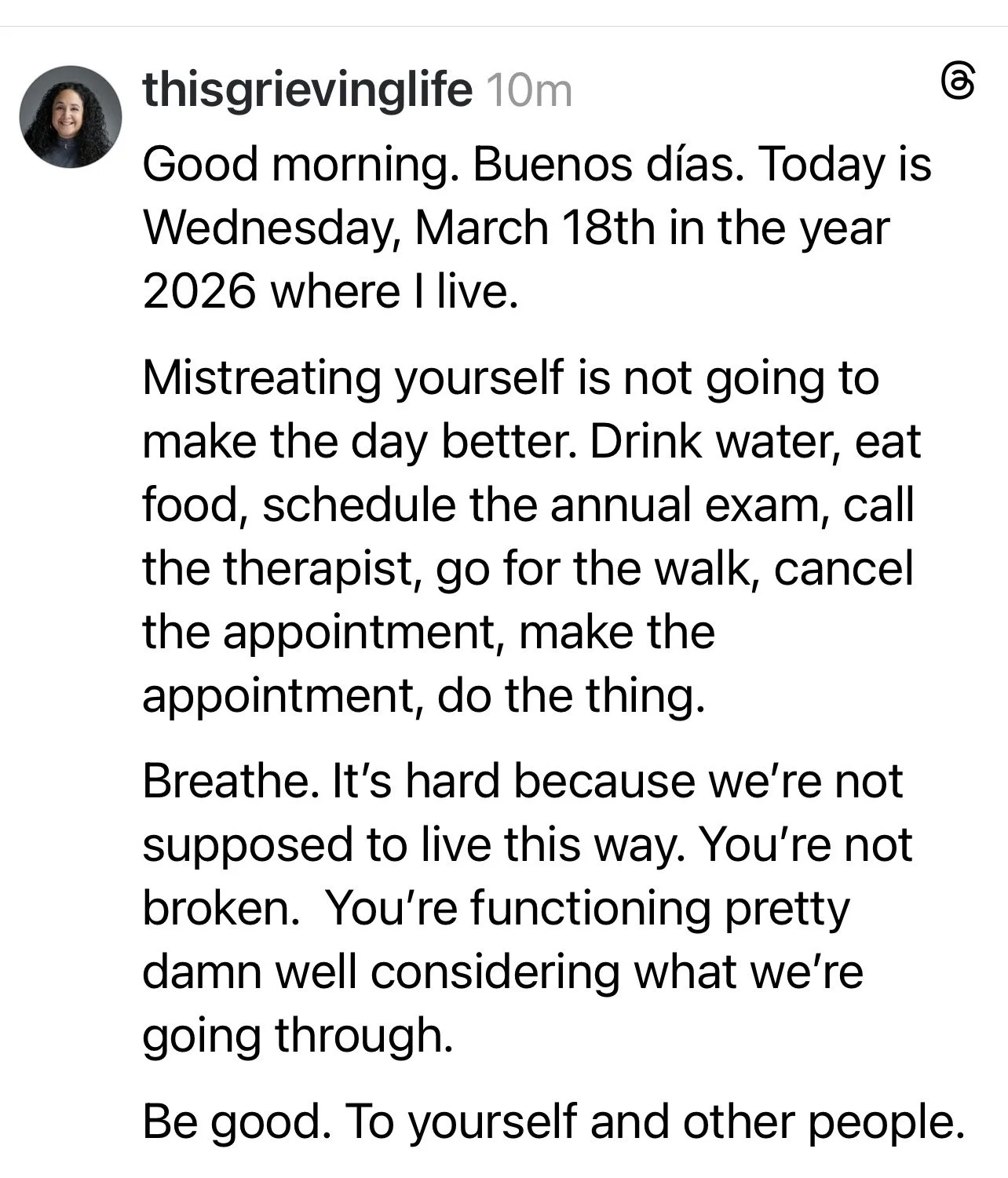Open the post via the Threads logo
This screenshot has width=1008, height=1178.
(958, 82)
